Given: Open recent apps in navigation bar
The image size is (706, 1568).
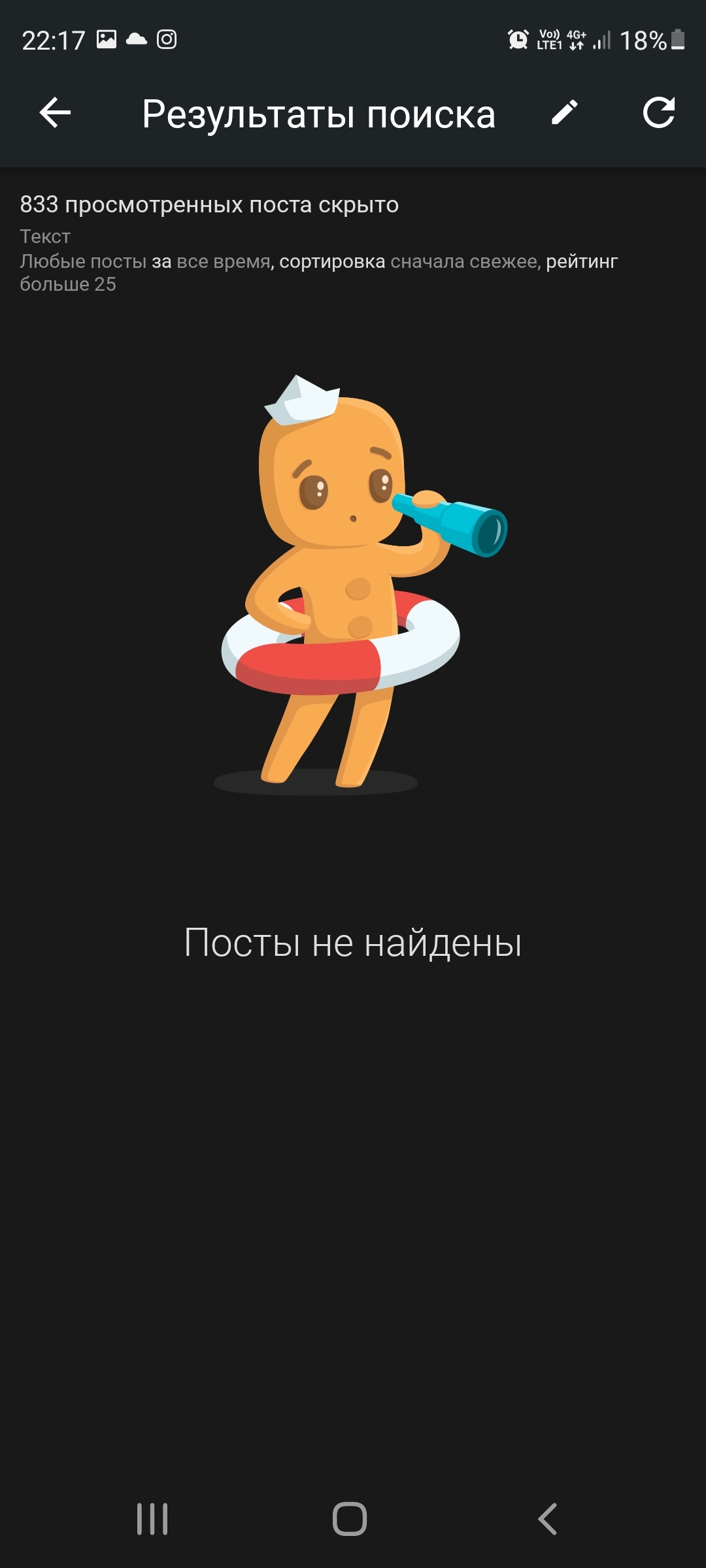Looking at the screenshot, I should (x=152, y=1518).
